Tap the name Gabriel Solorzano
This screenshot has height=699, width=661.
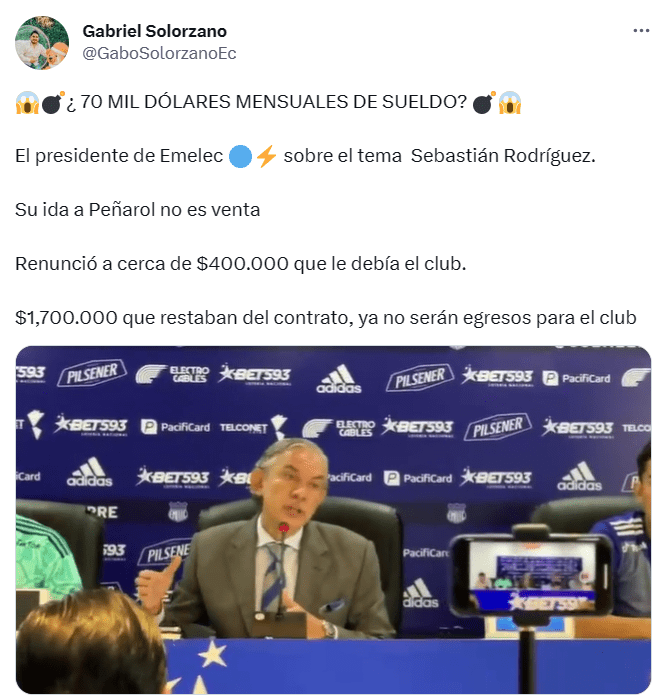tap(154, 32)
